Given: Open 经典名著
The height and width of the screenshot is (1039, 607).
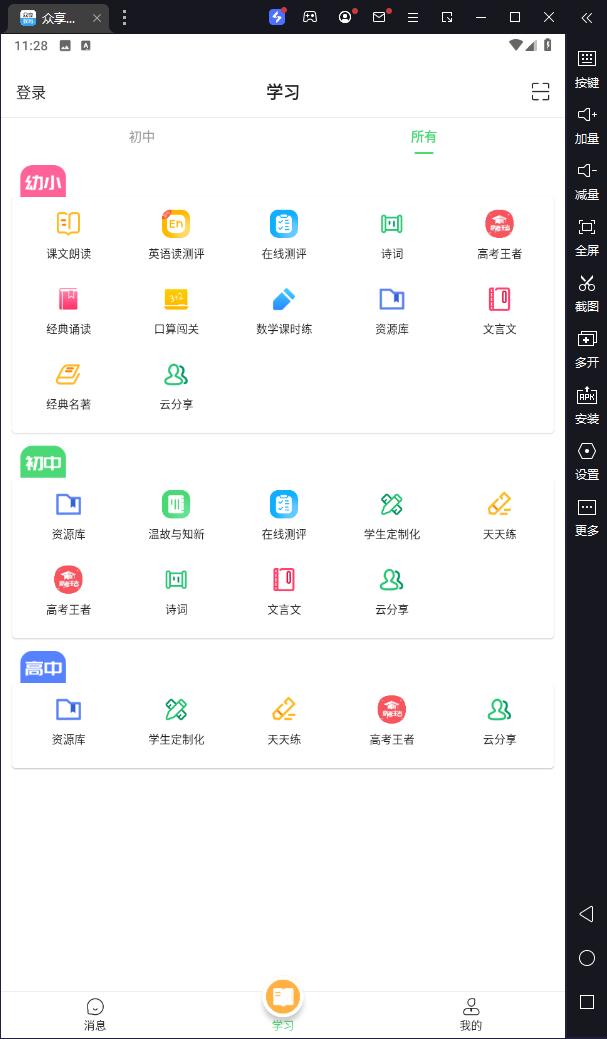Looking at the screenshot, I should 68,383.
